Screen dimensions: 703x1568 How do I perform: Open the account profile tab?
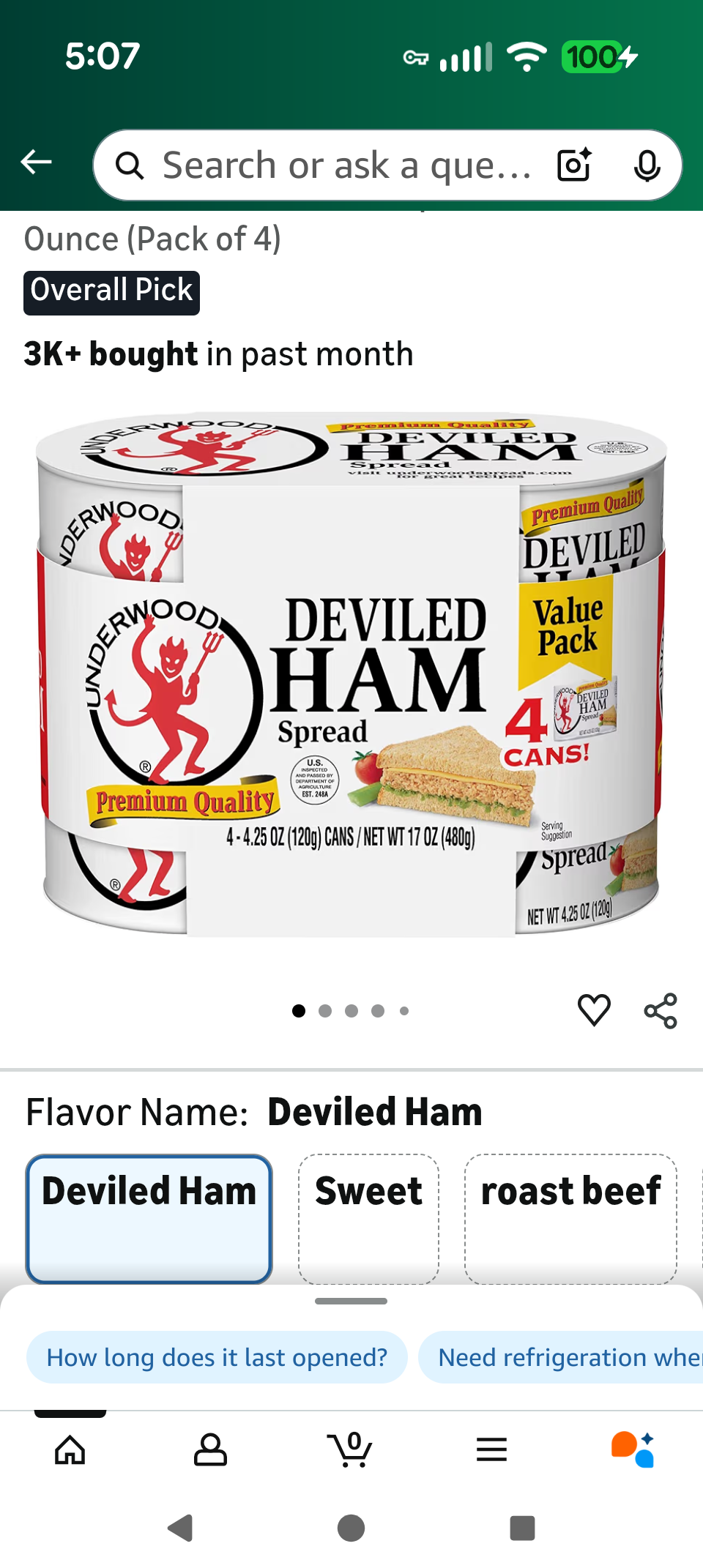(x=210, y=1449)
